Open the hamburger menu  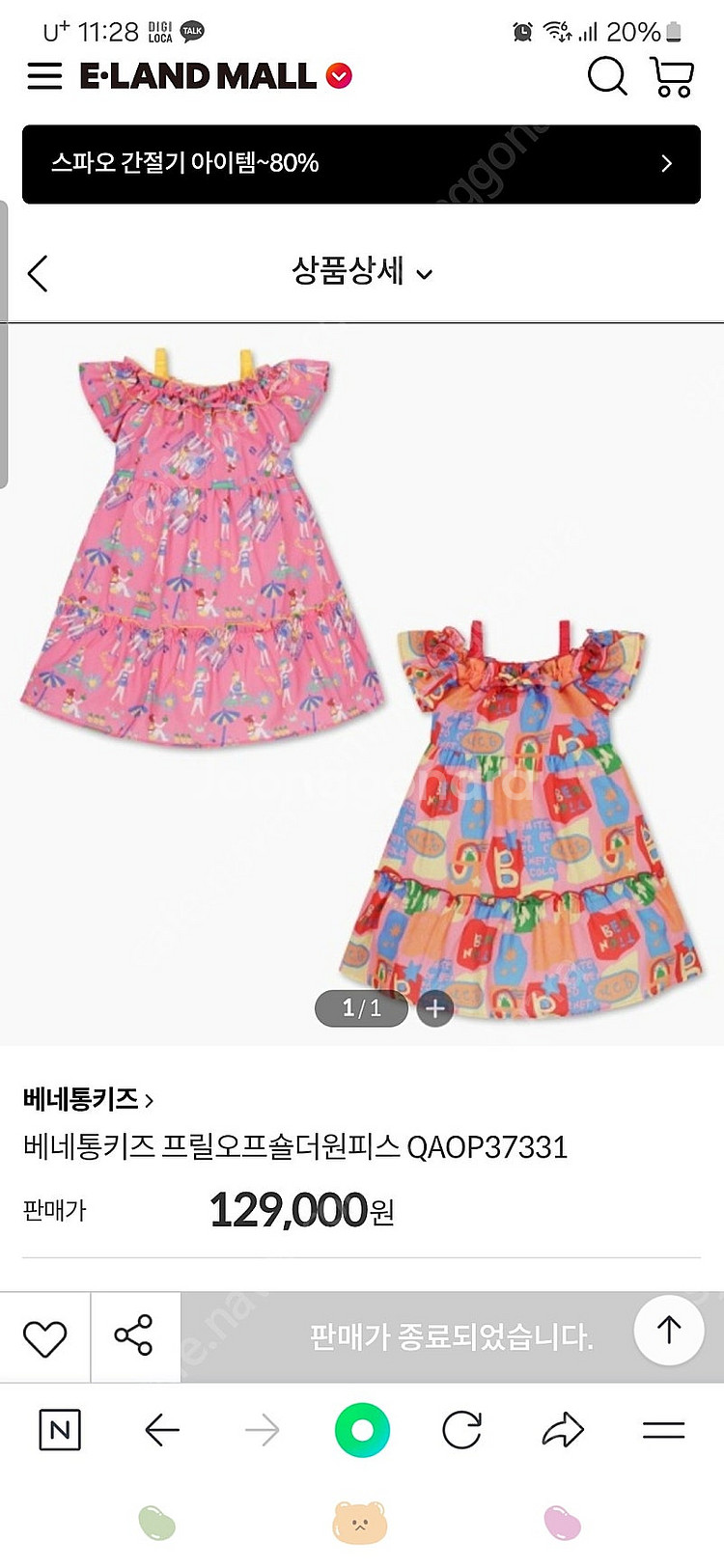click(x=44, y=77)
